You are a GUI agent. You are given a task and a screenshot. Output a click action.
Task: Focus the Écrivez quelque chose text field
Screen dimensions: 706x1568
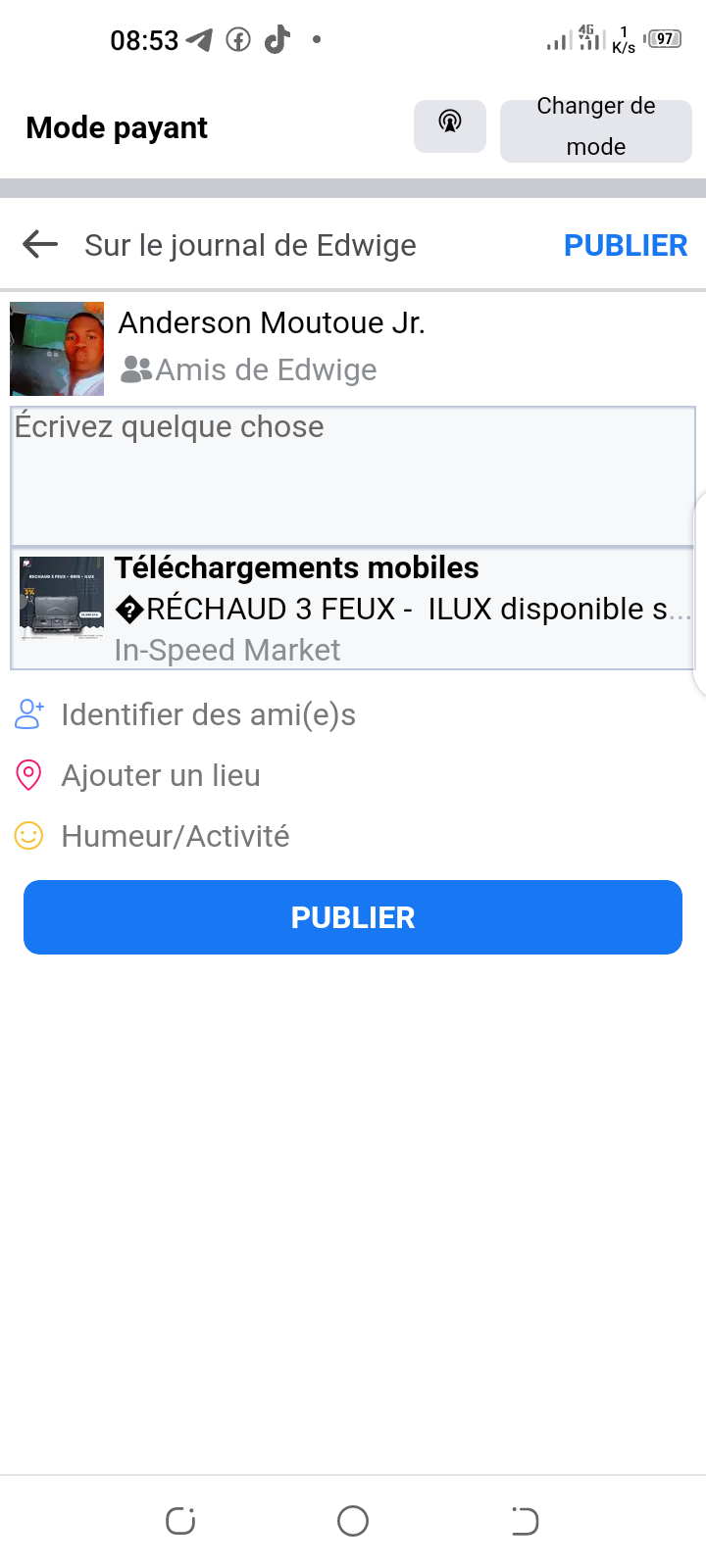tap(353, 476)
